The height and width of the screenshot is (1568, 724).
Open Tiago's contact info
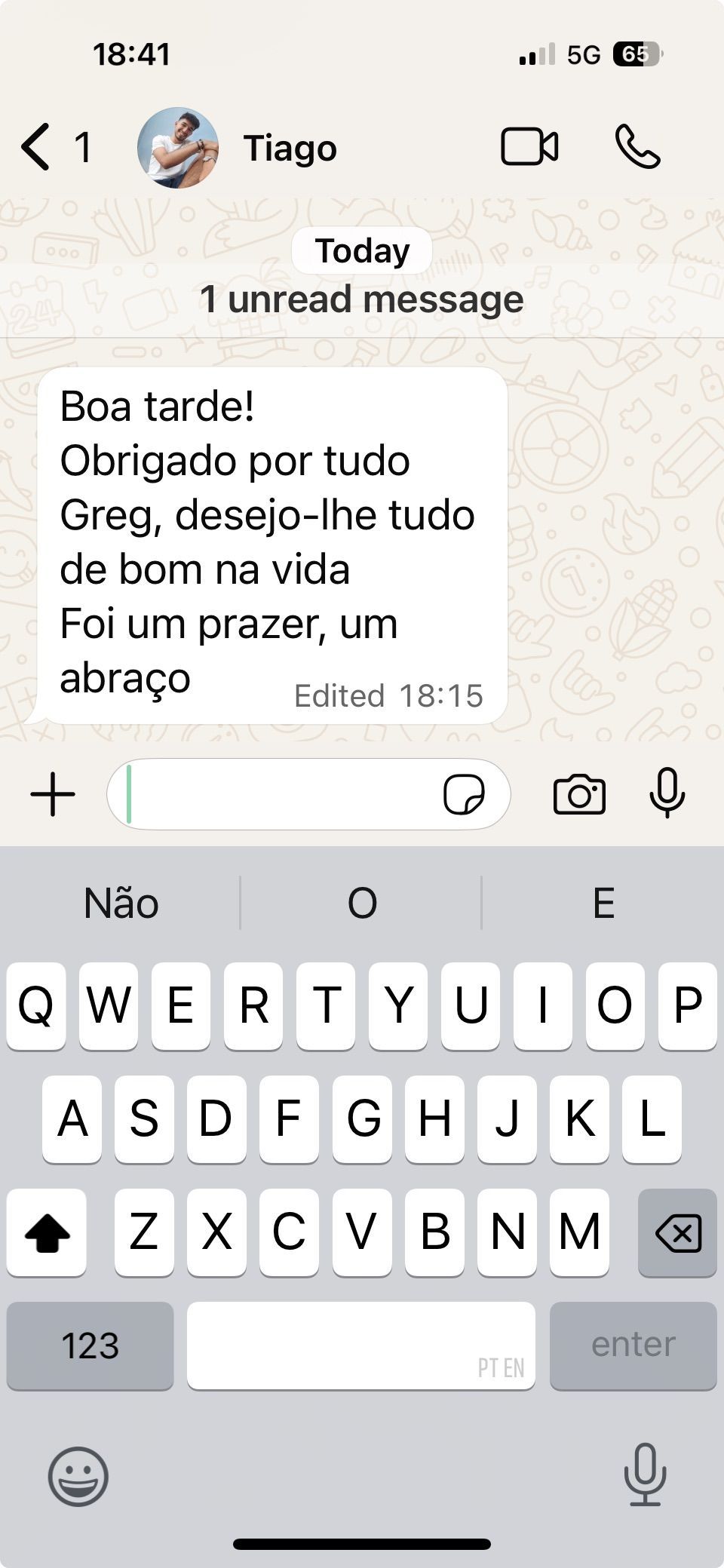(290, 148)
